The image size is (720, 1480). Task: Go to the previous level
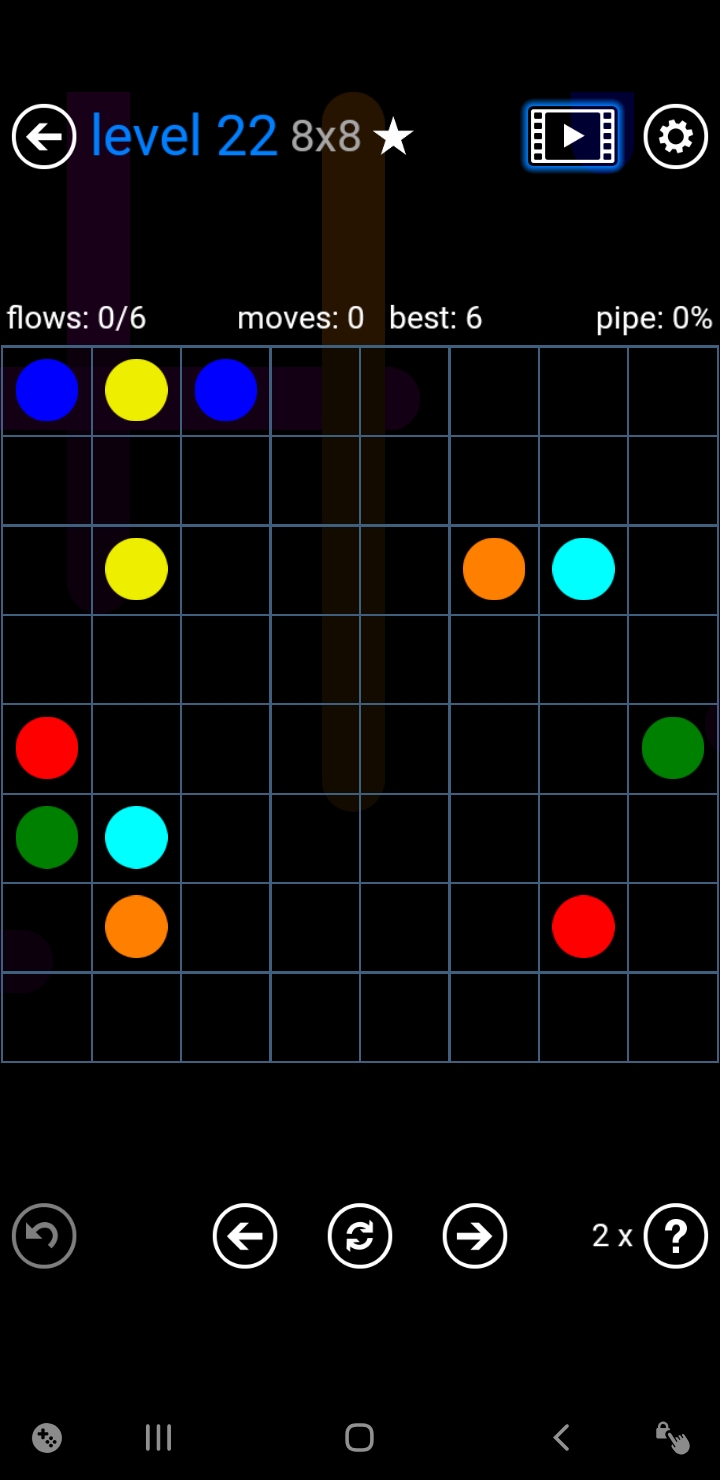point(245,1236)
